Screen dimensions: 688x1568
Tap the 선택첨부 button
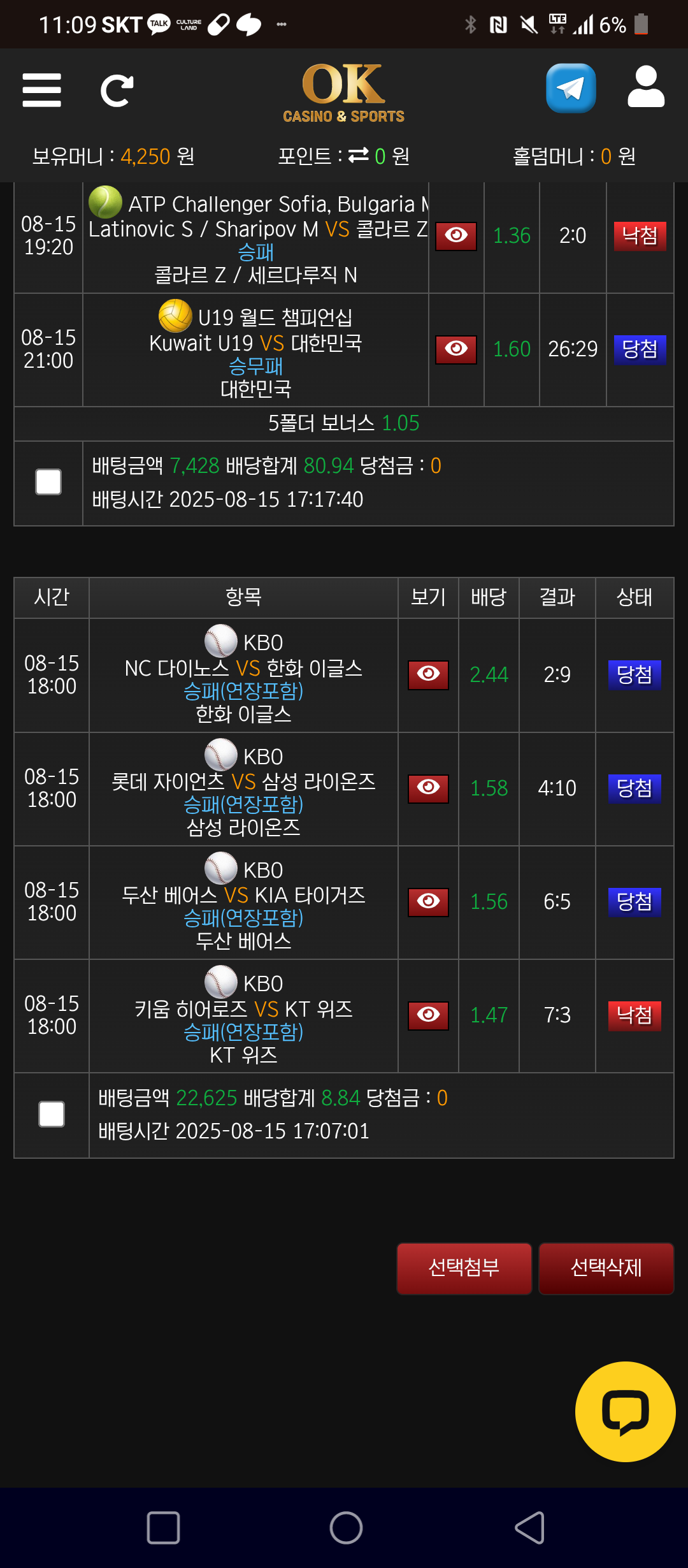click(464, 1268)
